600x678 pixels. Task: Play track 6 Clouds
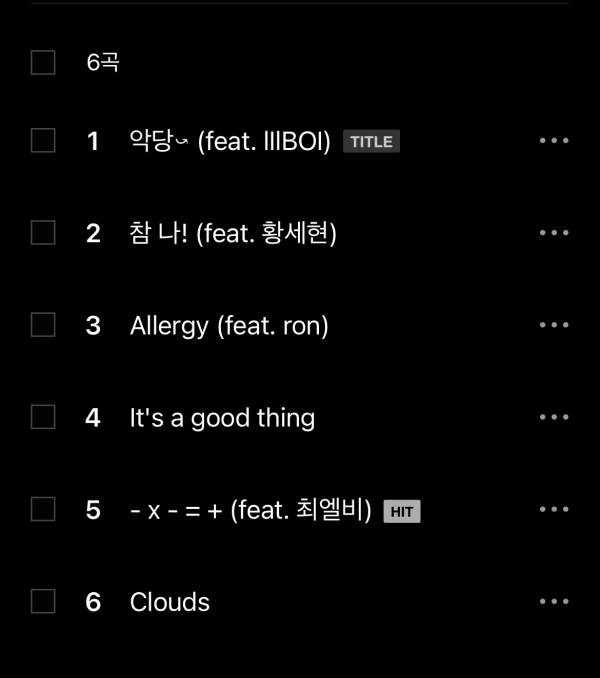(170, 602)
